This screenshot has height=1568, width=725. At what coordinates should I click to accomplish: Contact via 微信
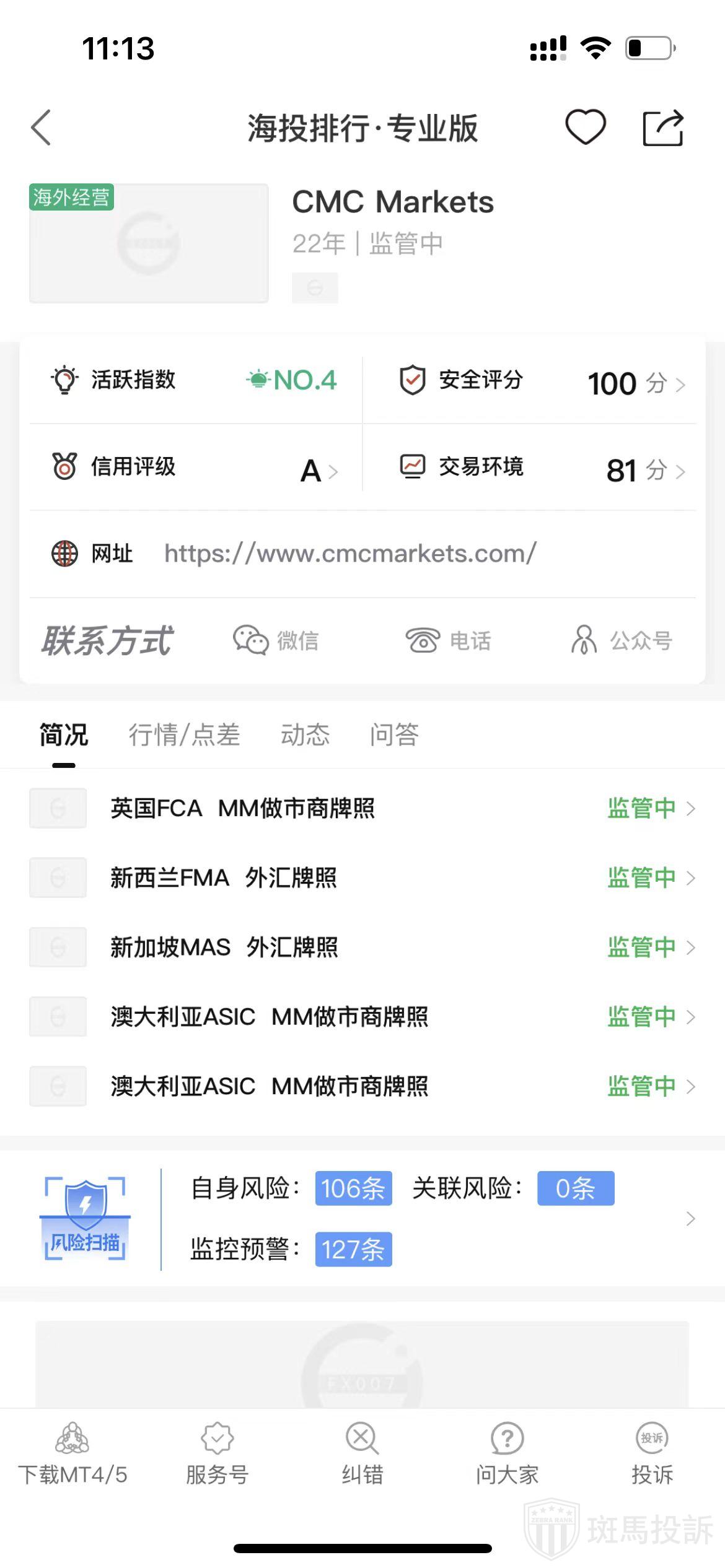tap(276, 640)
